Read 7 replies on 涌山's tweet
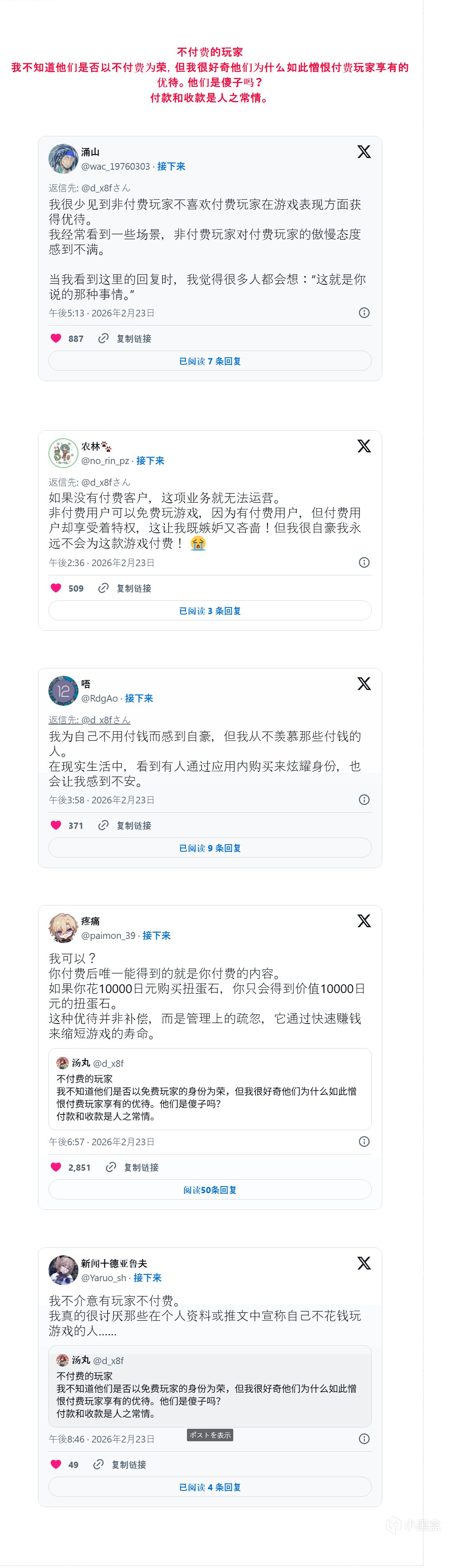This screenshot has height=1568, width=454. coord(209,361)
